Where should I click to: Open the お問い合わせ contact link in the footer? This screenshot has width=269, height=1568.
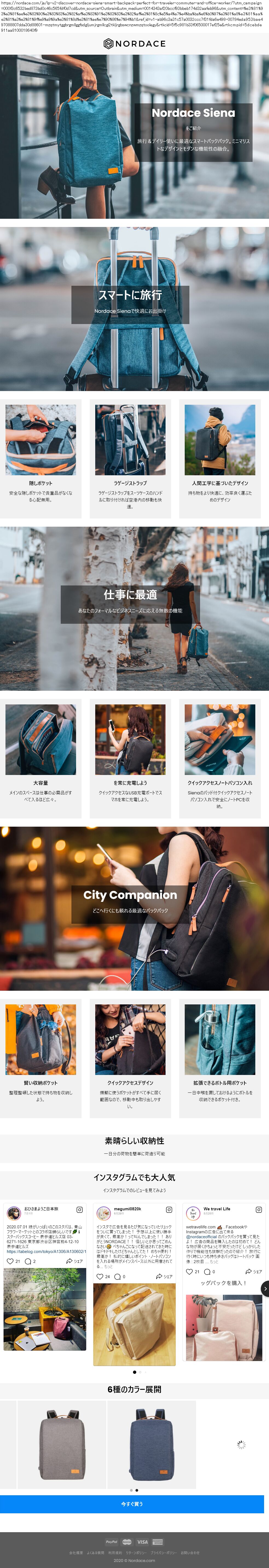pyautogui.click(x=190, y=1553)
